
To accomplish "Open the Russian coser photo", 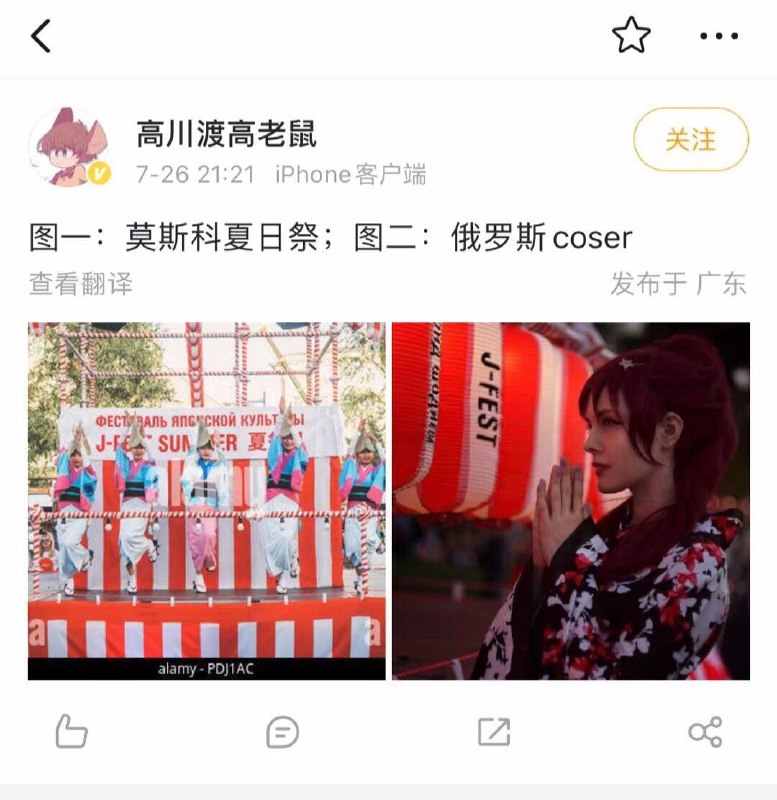I will (x=570, y=501).
